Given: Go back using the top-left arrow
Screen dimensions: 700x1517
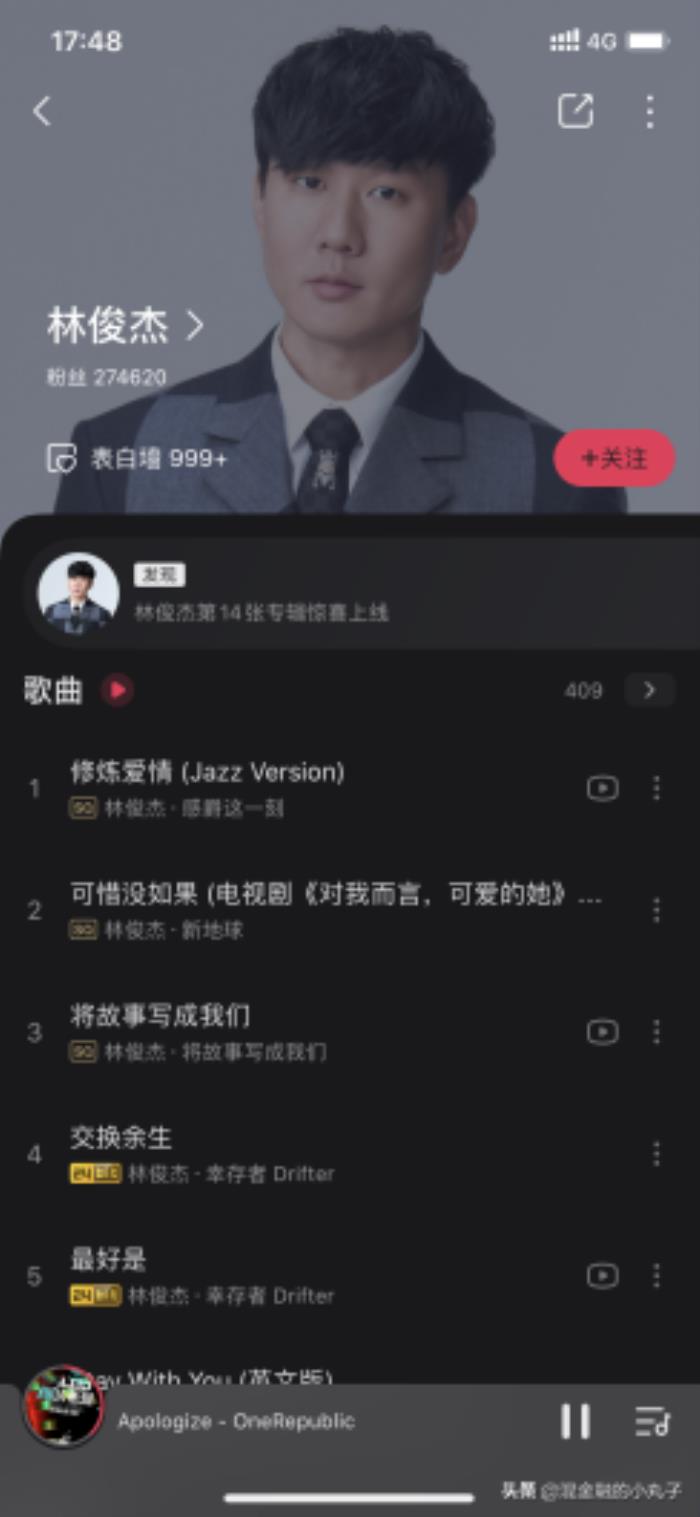Looking at the screenshot, I should 41,111.
